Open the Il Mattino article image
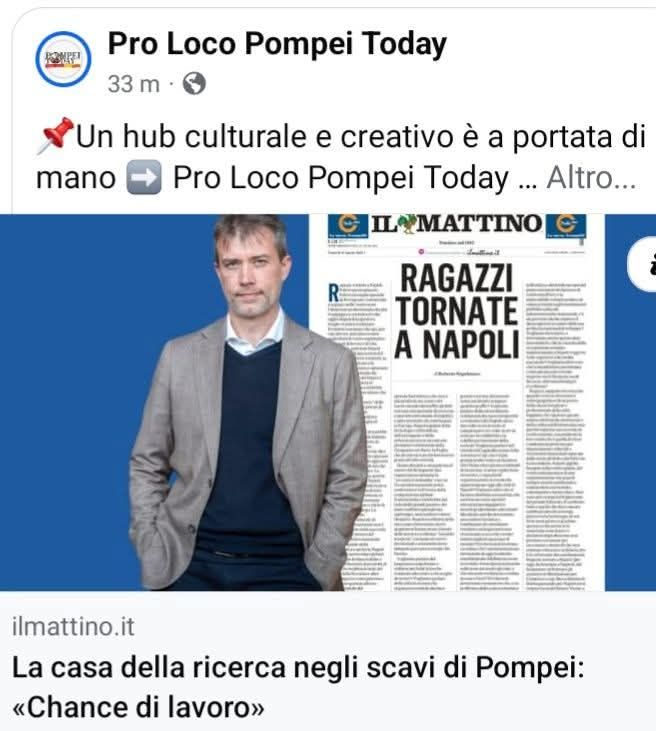 pos(327,402)
